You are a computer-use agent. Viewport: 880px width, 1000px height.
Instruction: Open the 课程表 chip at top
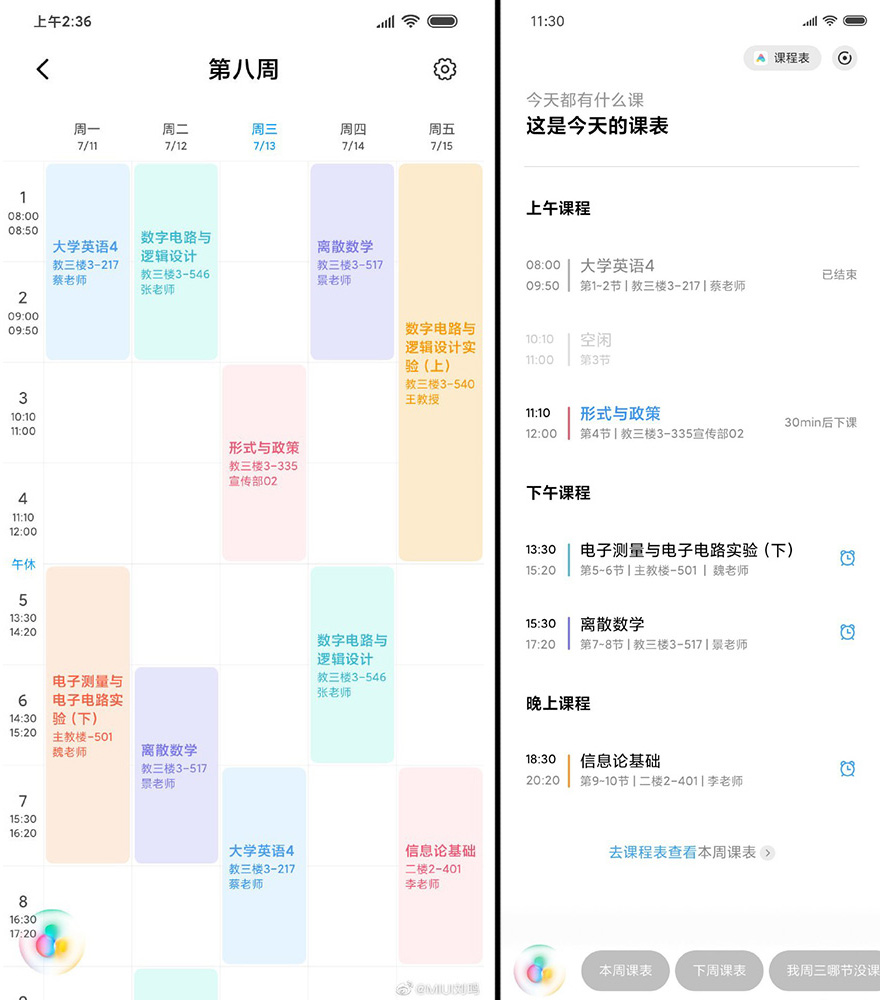pyautogui.click(x=782, y=58)
